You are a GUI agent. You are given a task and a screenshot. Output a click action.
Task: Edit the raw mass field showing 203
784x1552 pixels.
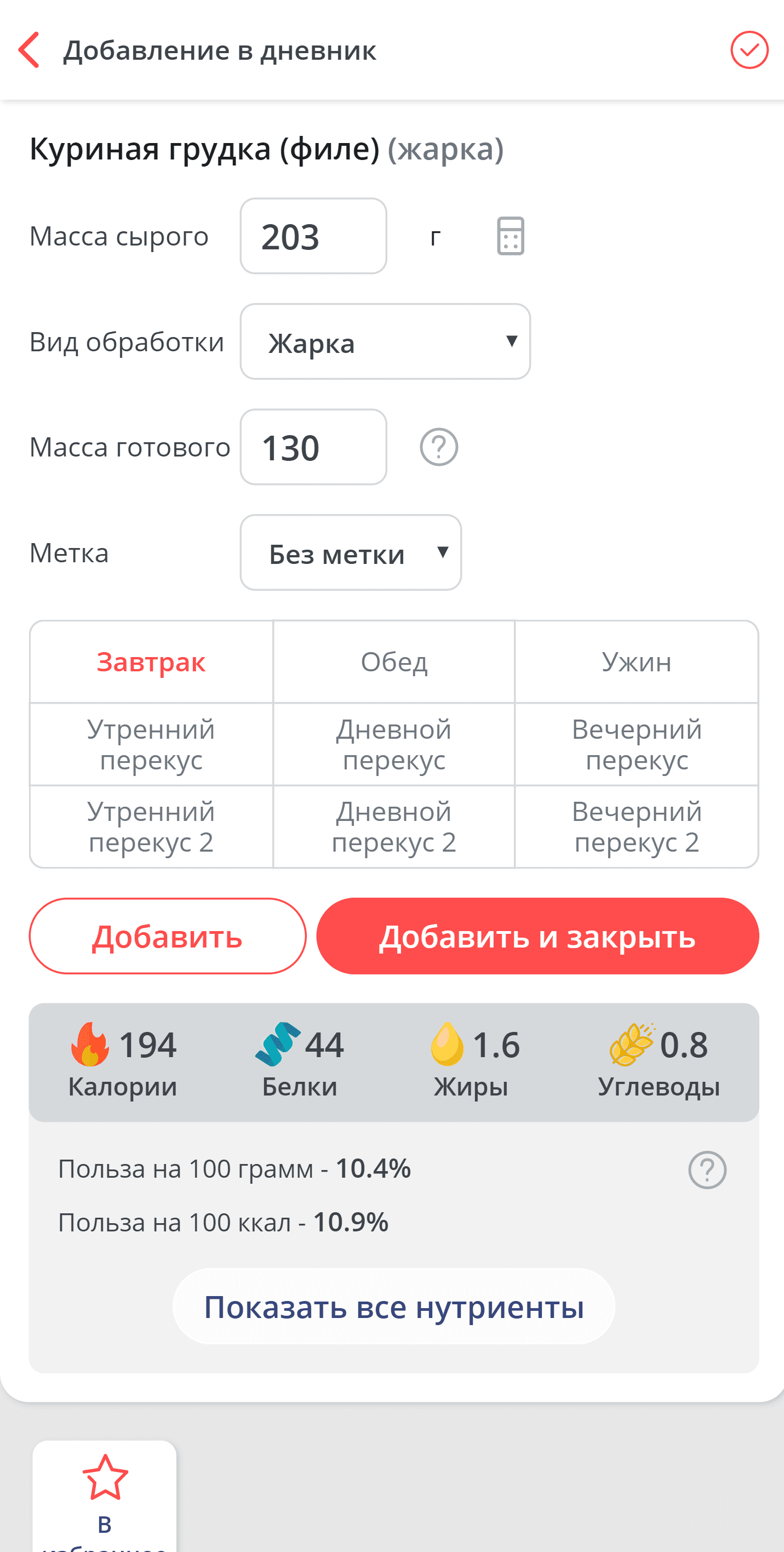pyautogui.click(x=313, y=236)
